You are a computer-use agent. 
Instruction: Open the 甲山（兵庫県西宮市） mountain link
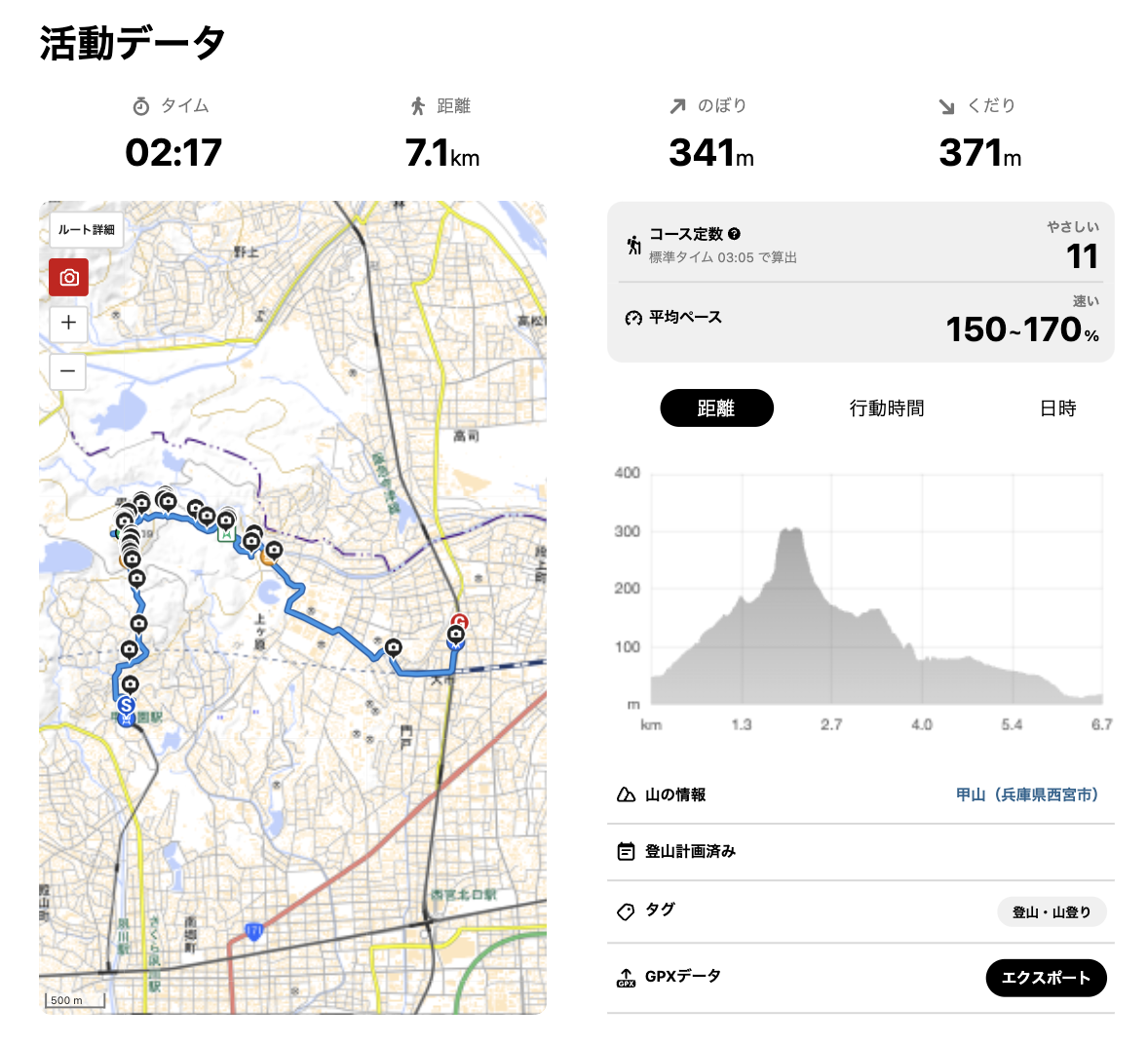(x=1027, y=794)
